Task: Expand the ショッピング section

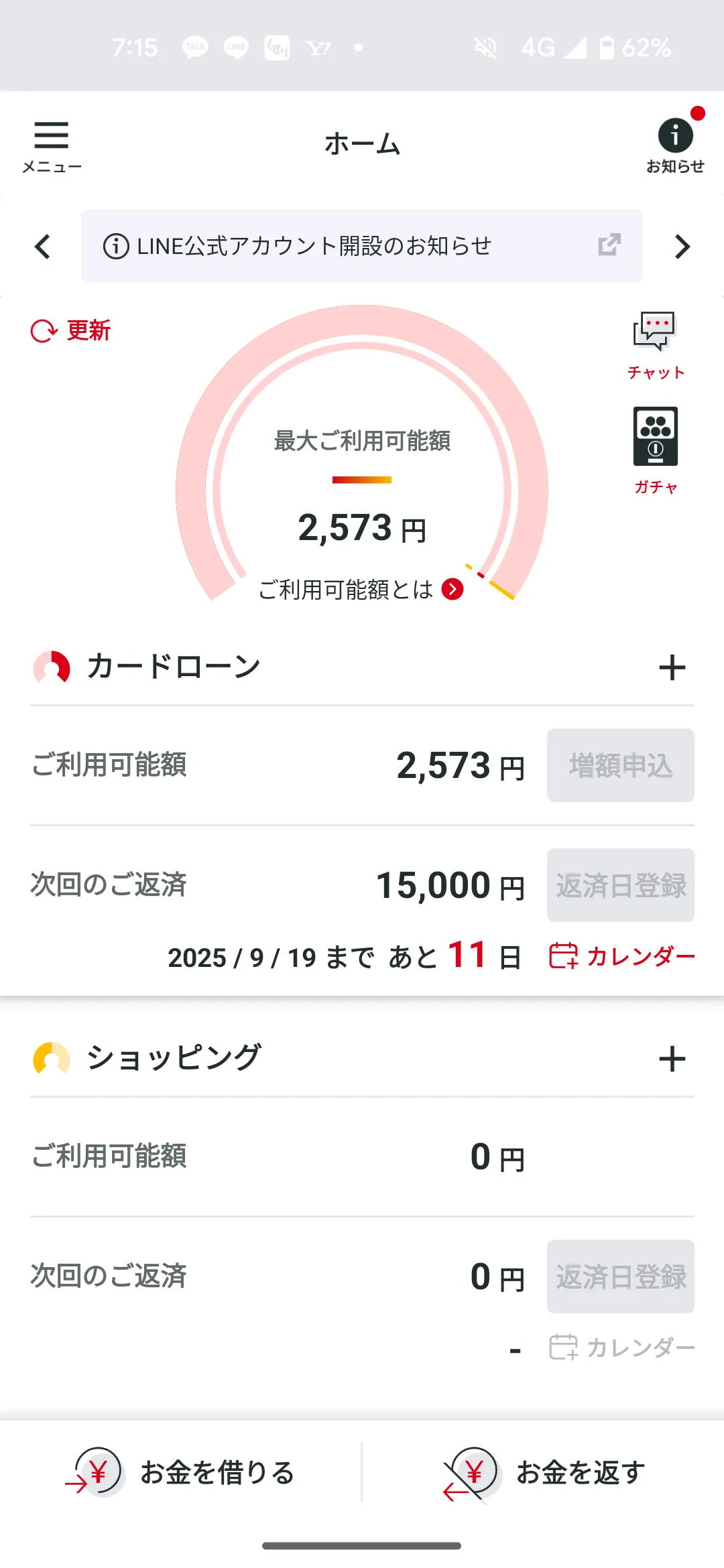Action: [672, 1059]
